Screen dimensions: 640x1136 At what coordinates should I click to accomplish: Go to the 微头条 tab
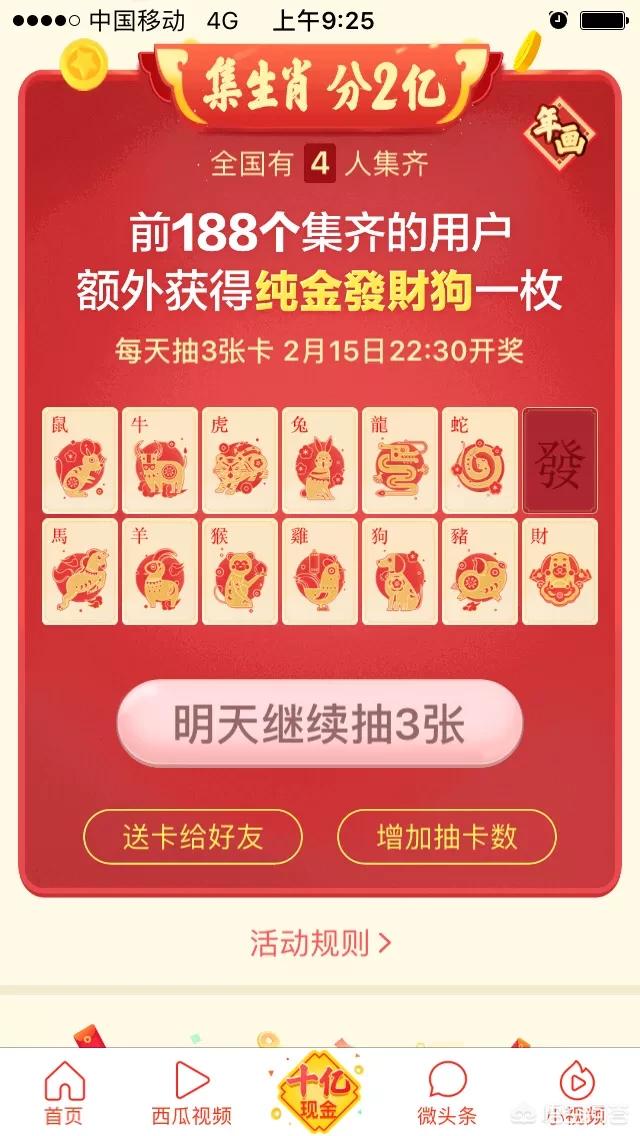(x=447, y=1092)
